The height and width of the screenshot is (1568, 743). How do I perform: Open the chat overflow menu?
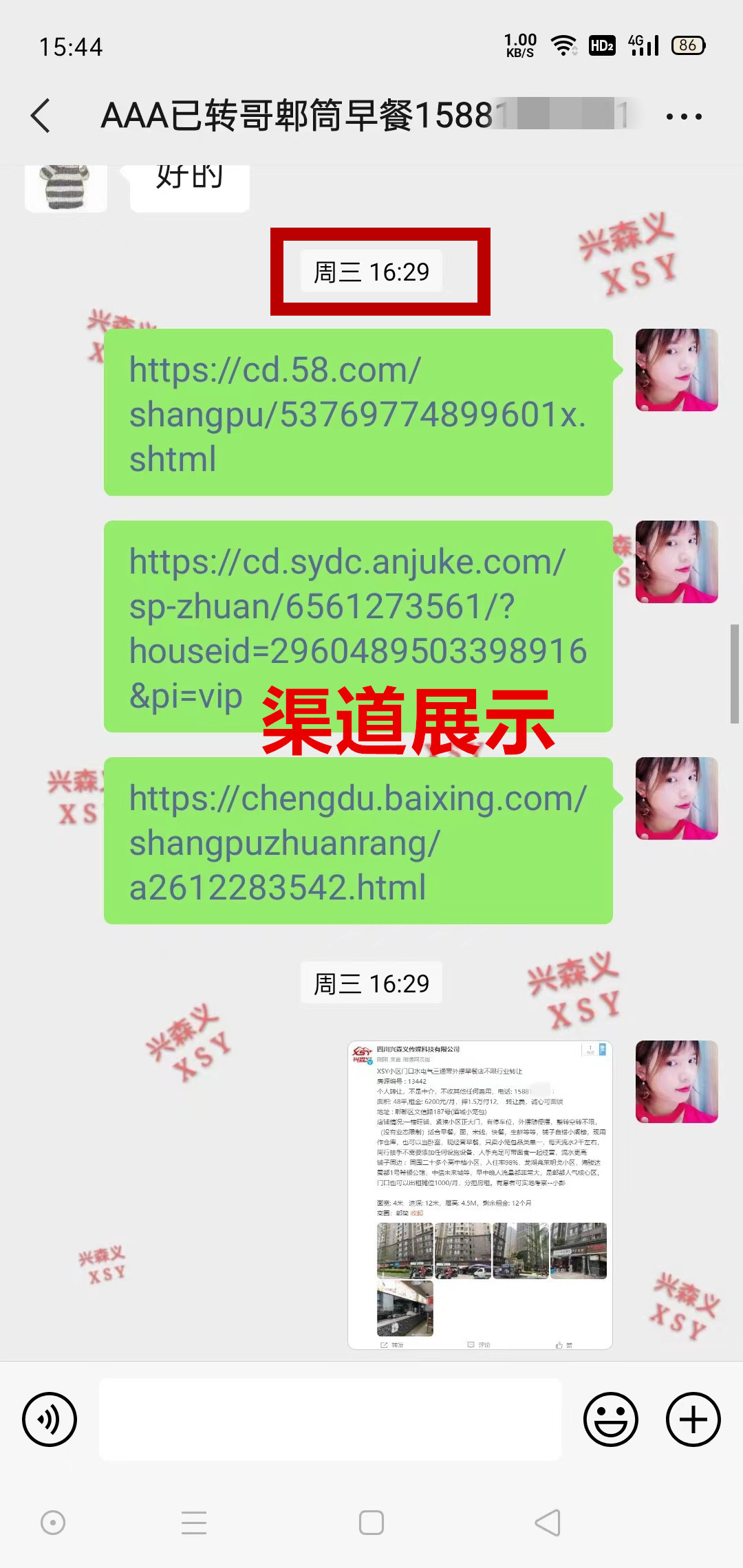(684, 116)
